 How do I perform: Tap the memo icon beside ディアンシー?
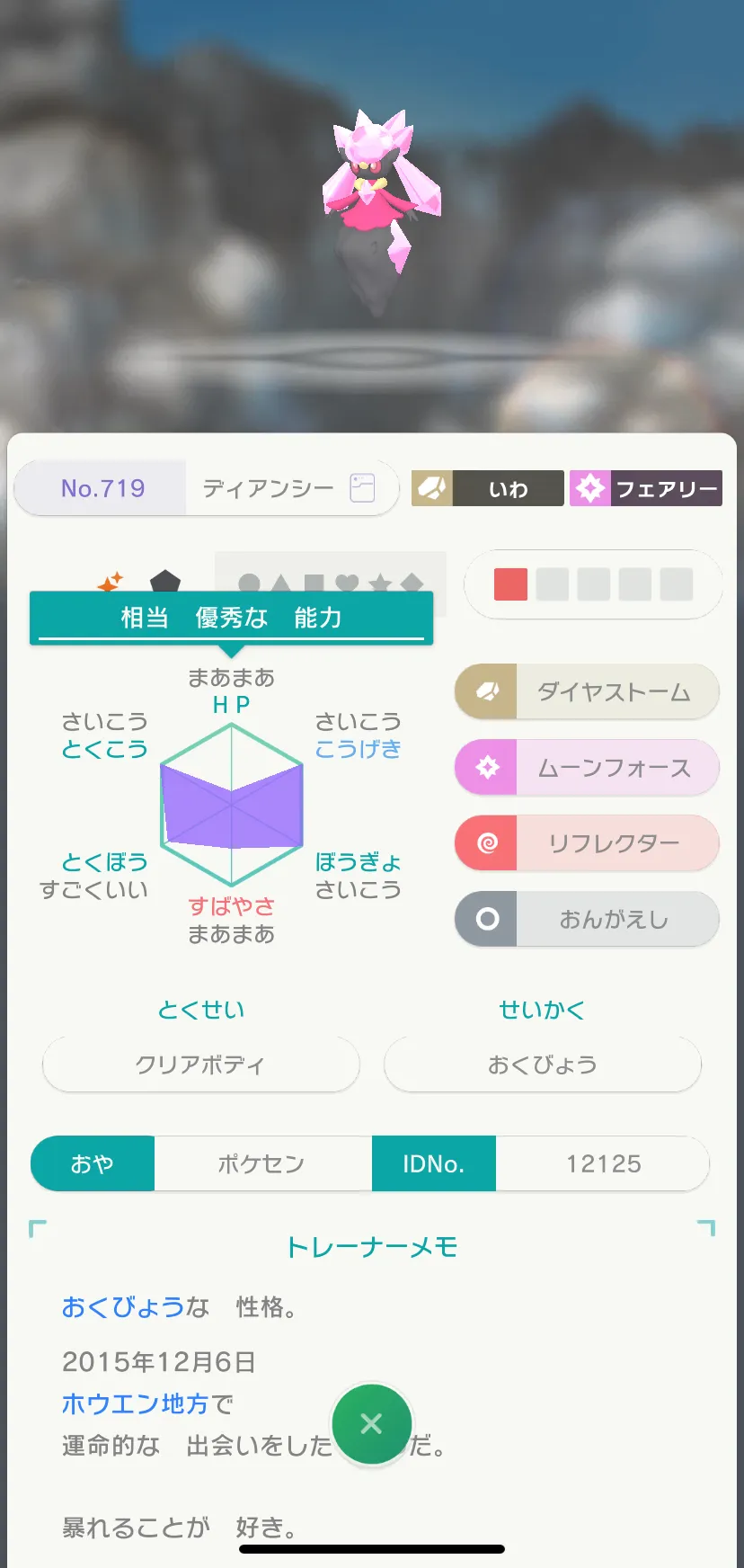(362, 488)
